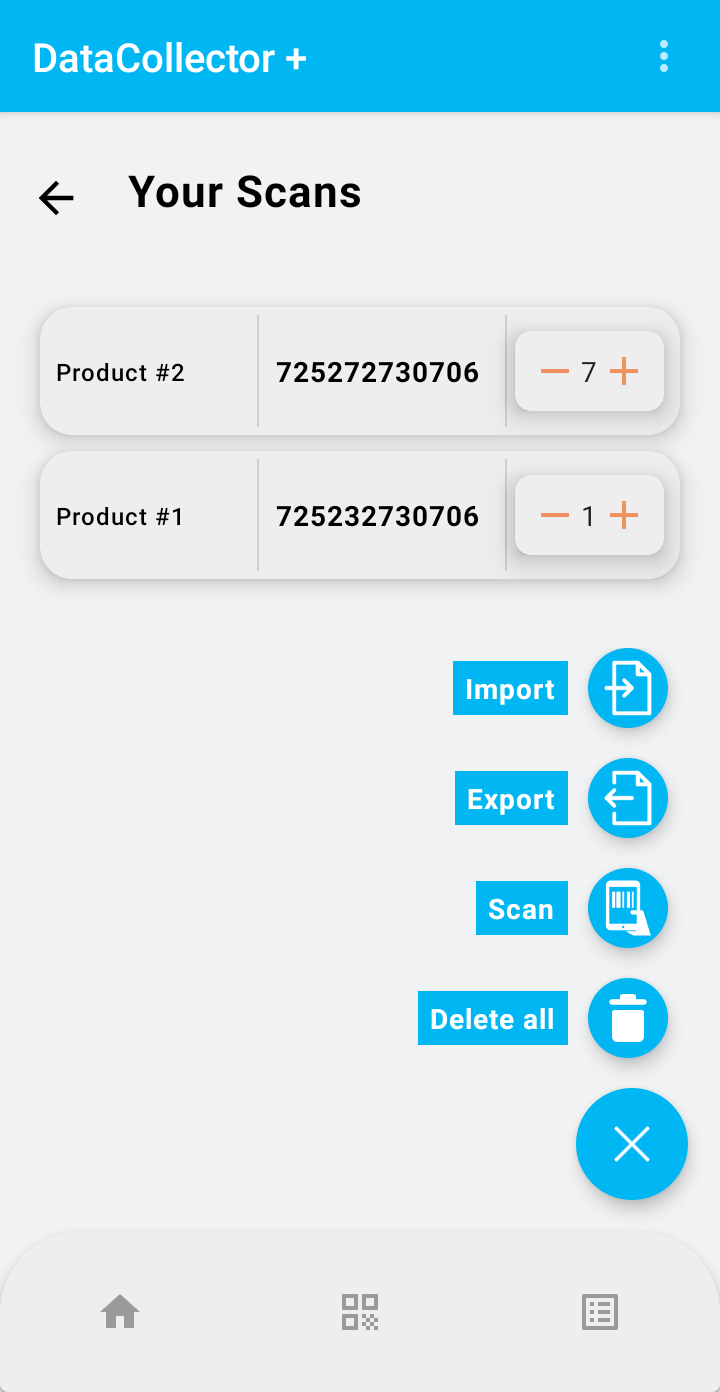
Task: Switch to the QR code tab
Action: pyautogui.click(x=360, y=1311)
